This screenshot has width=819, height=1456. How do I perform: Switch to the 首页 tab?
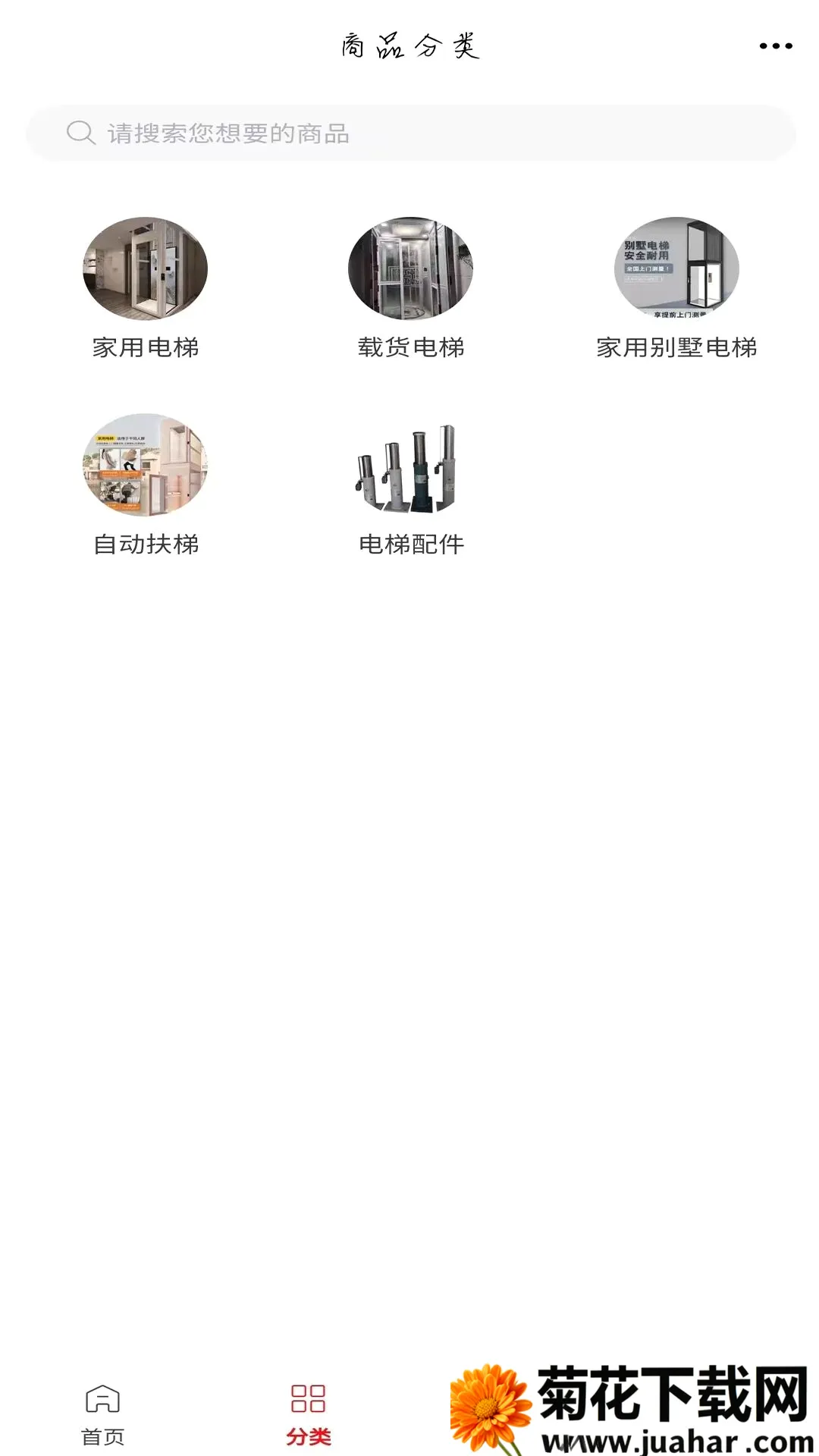tap(103, 1415)
